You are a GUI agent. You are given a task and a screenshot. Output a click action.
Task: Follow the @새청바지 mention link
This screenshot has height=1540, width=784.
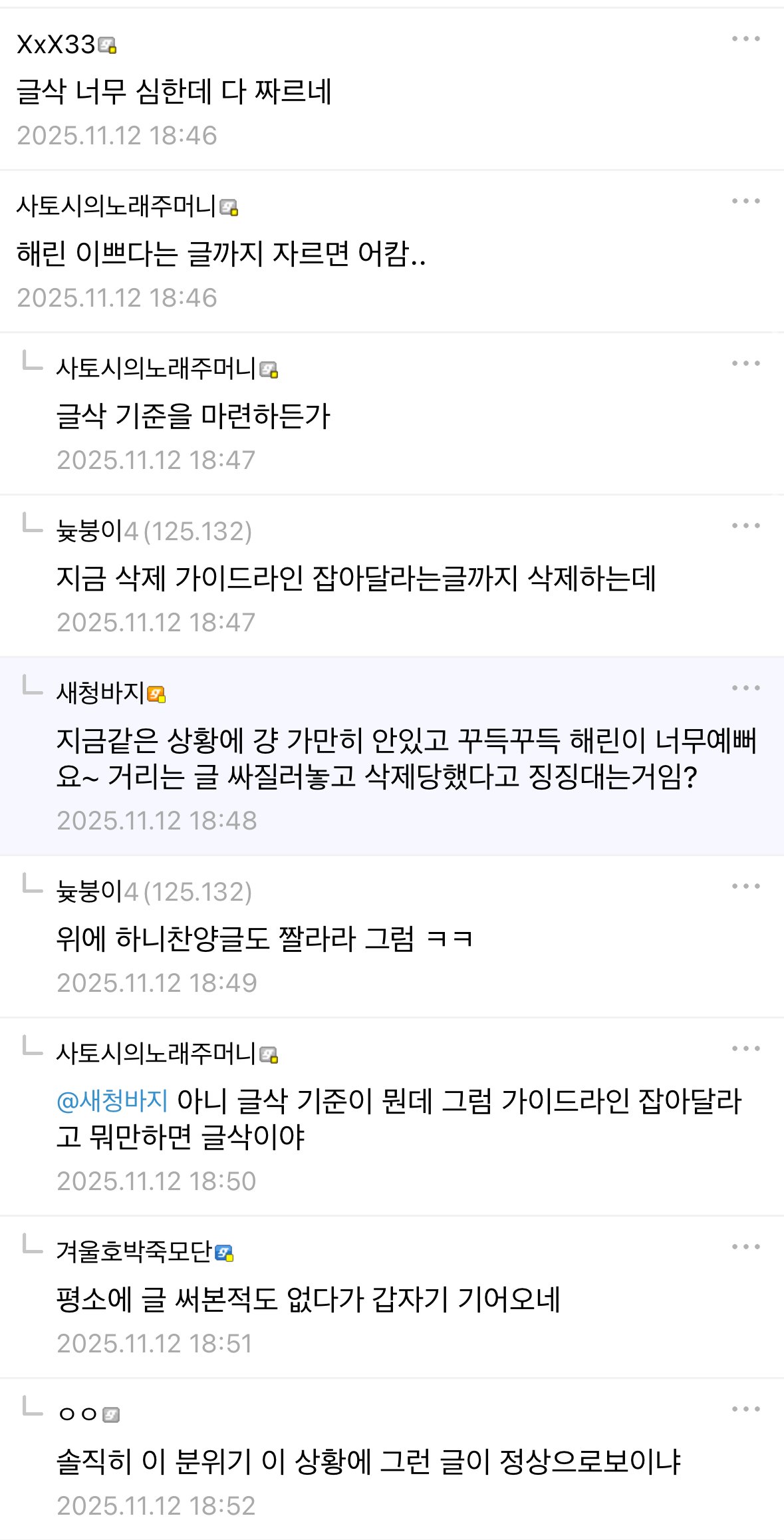[x=112, y=1101]
